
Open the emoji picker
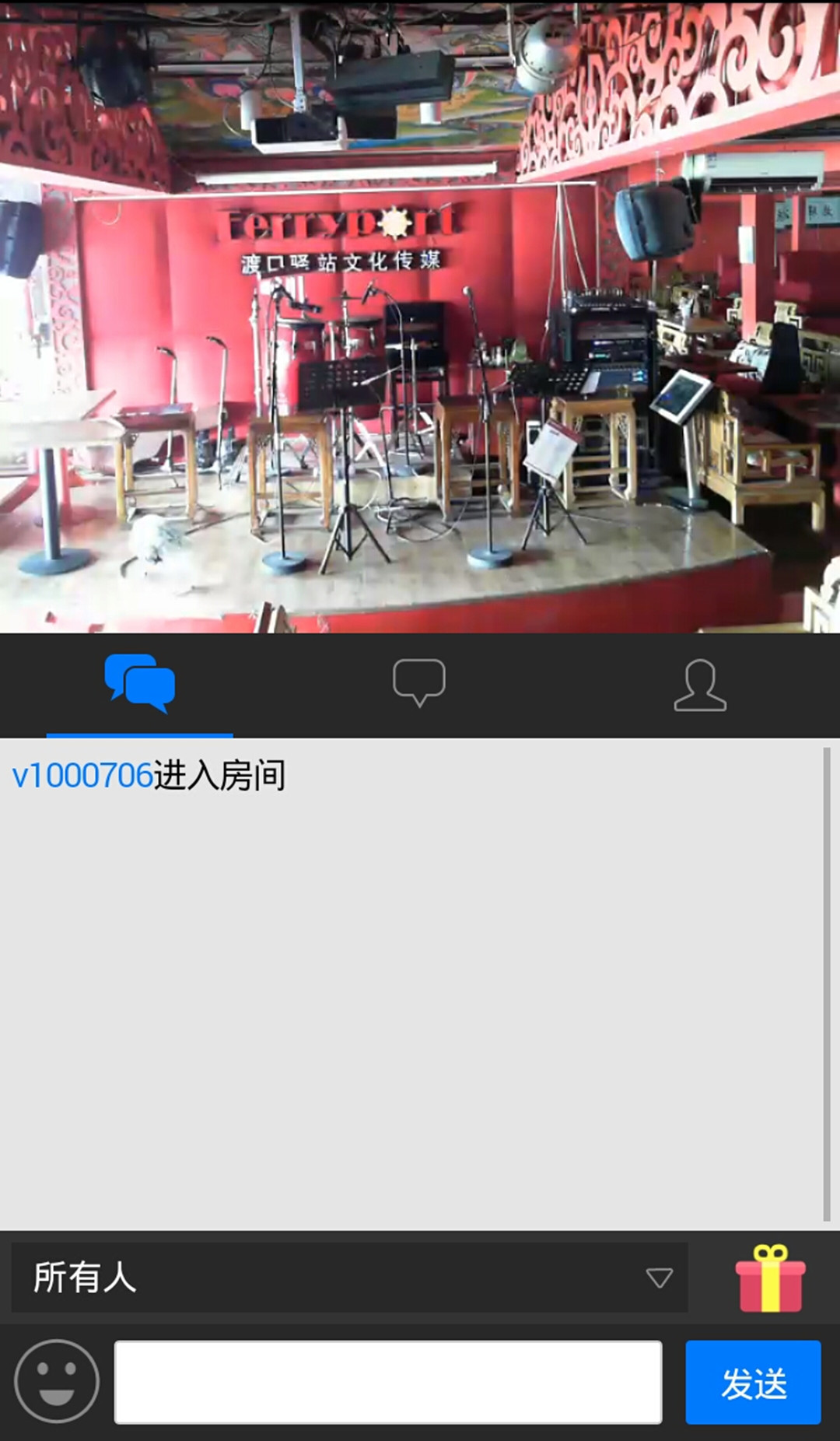[x=57, y=1381]
